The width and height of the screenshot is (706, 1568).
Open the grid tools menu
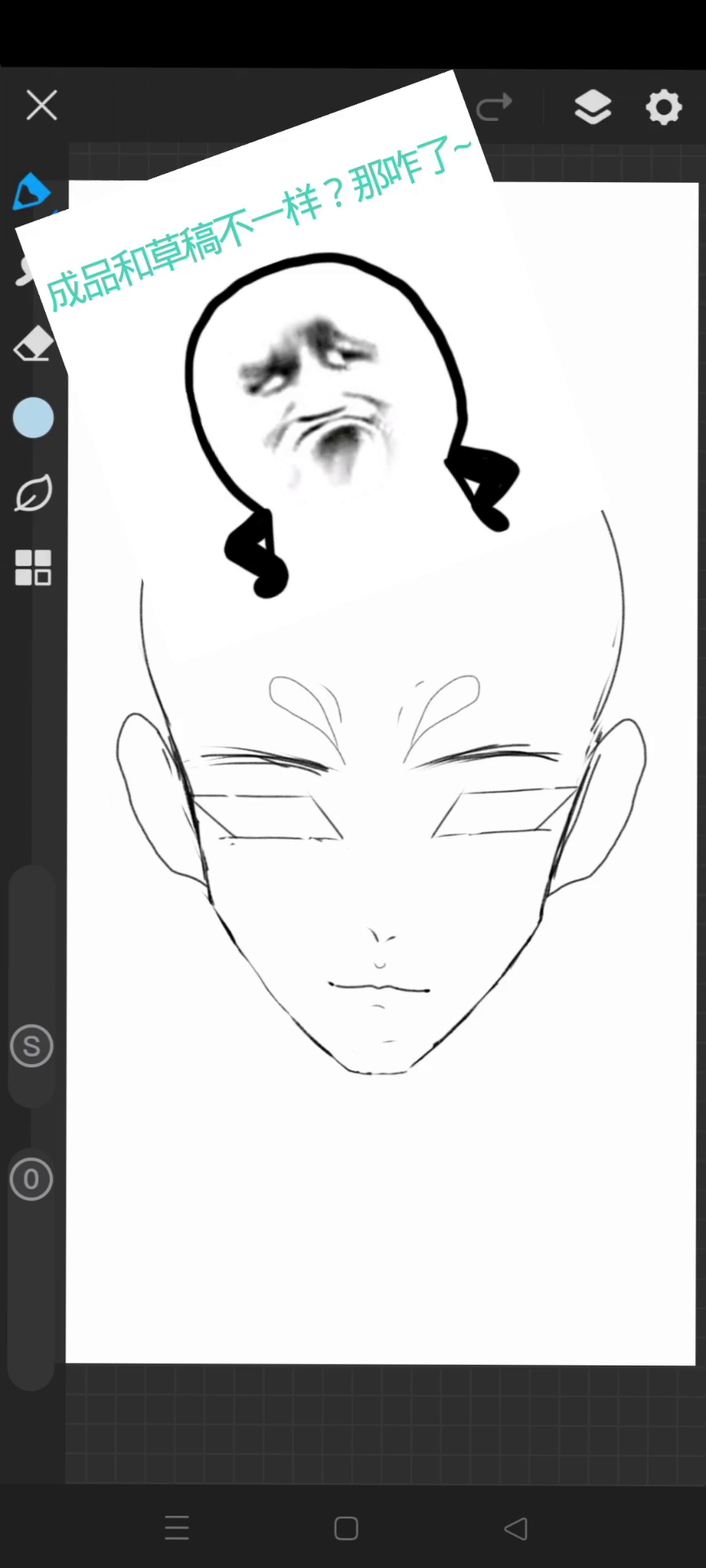(x=34, y=568)
